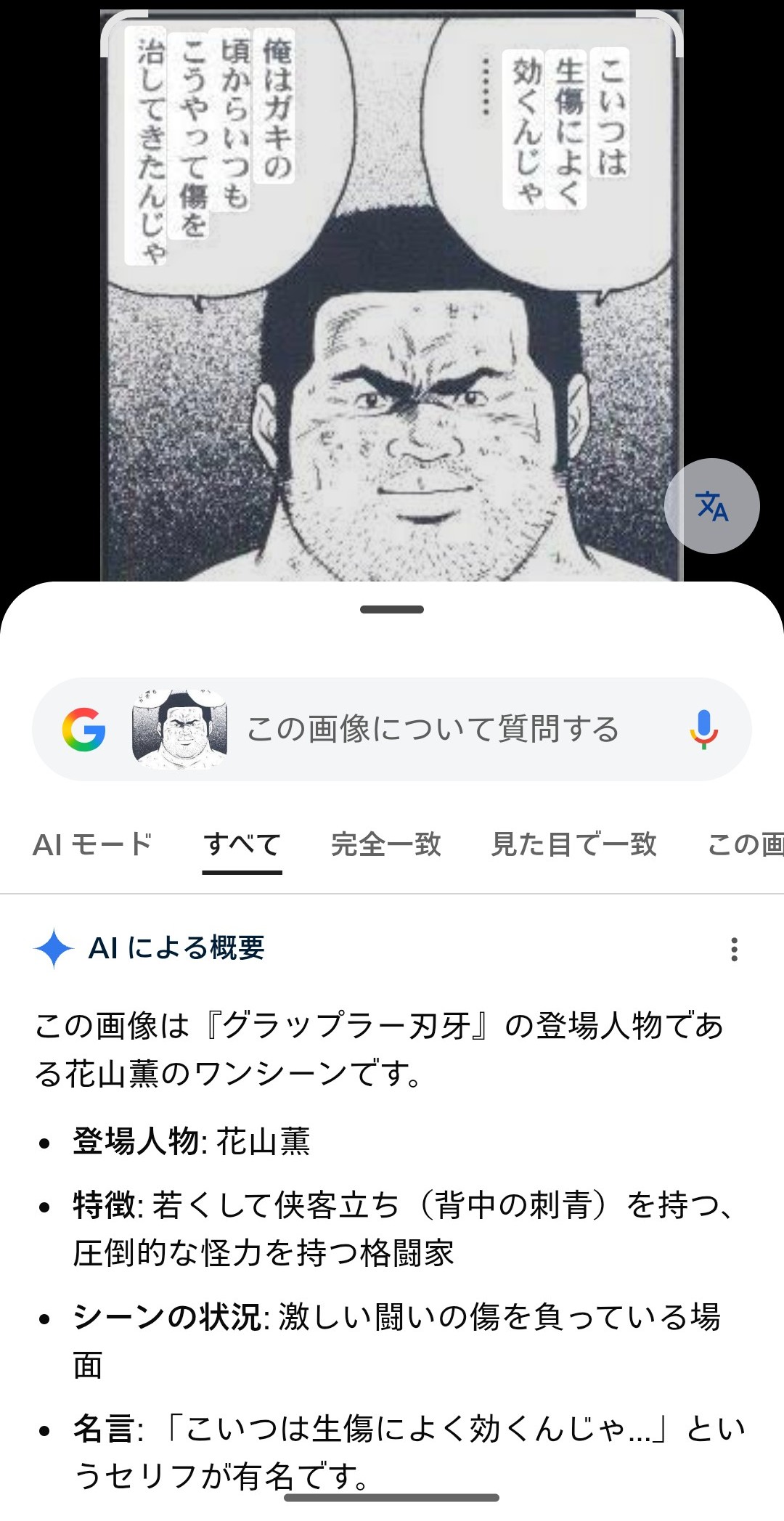Tap the Google logo in the search bar

pyautogui.click(x=84, y=729)
